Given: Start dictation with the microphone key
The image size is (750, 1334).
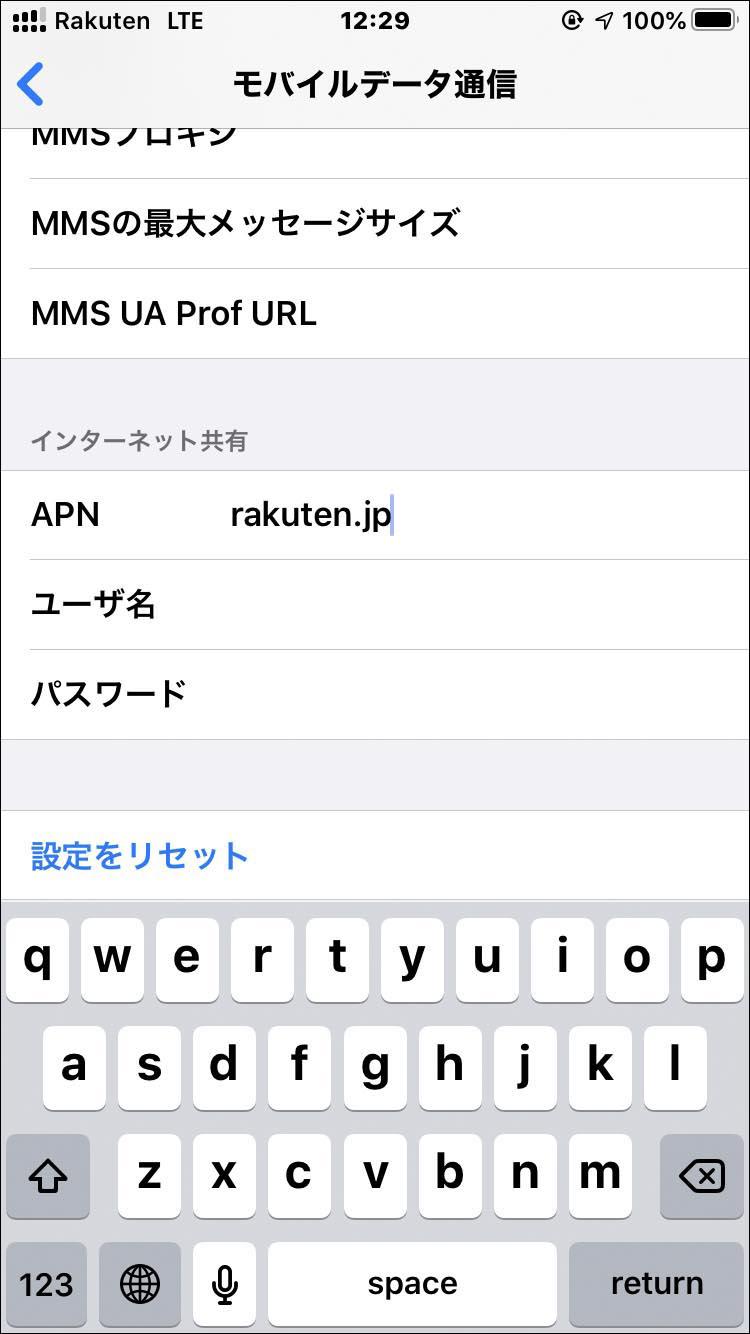Looking at the screenshot, I should point(225,1284).
